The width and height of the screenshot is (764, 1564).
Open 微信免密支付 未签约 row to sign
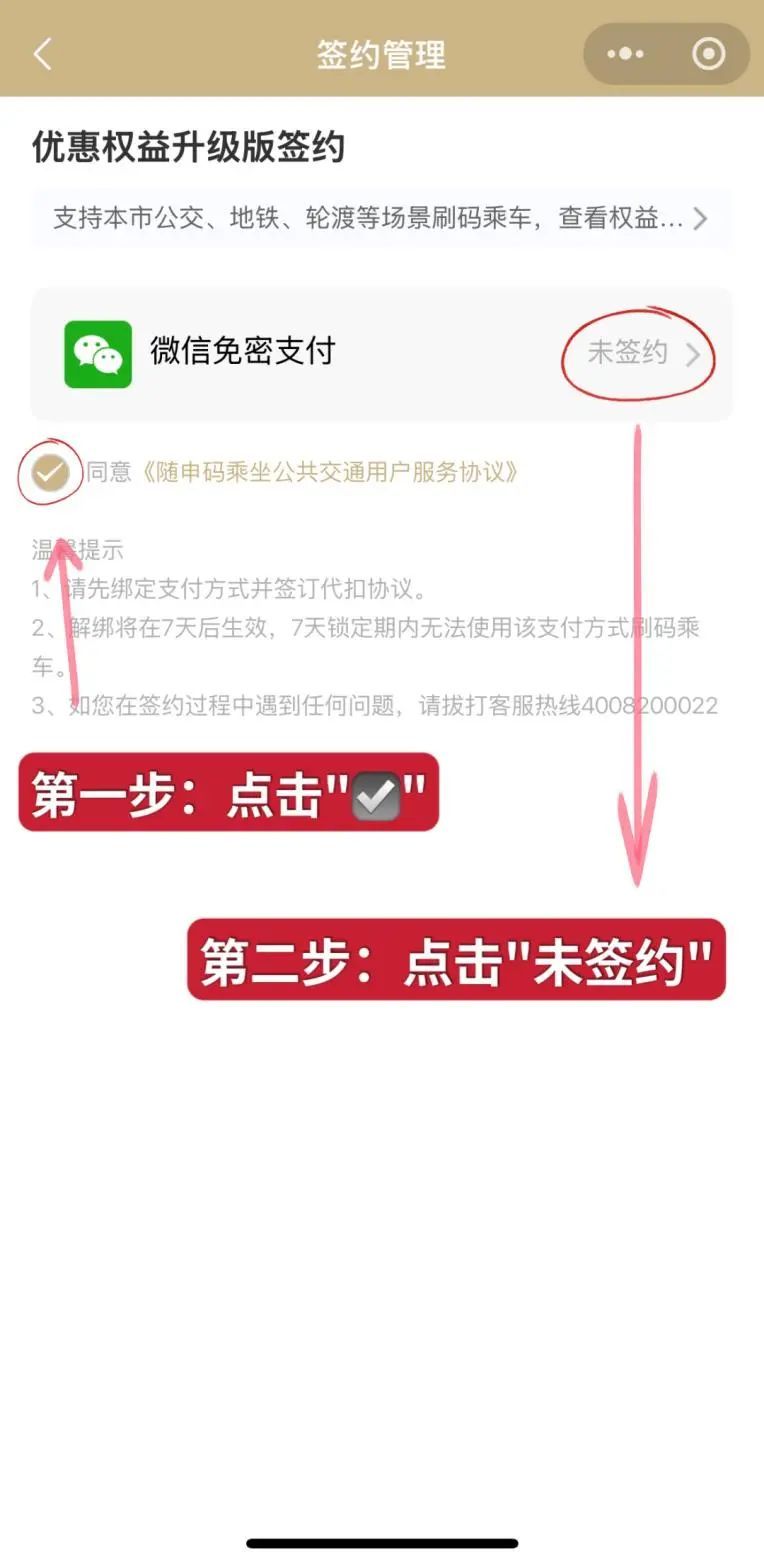(381, 354)
